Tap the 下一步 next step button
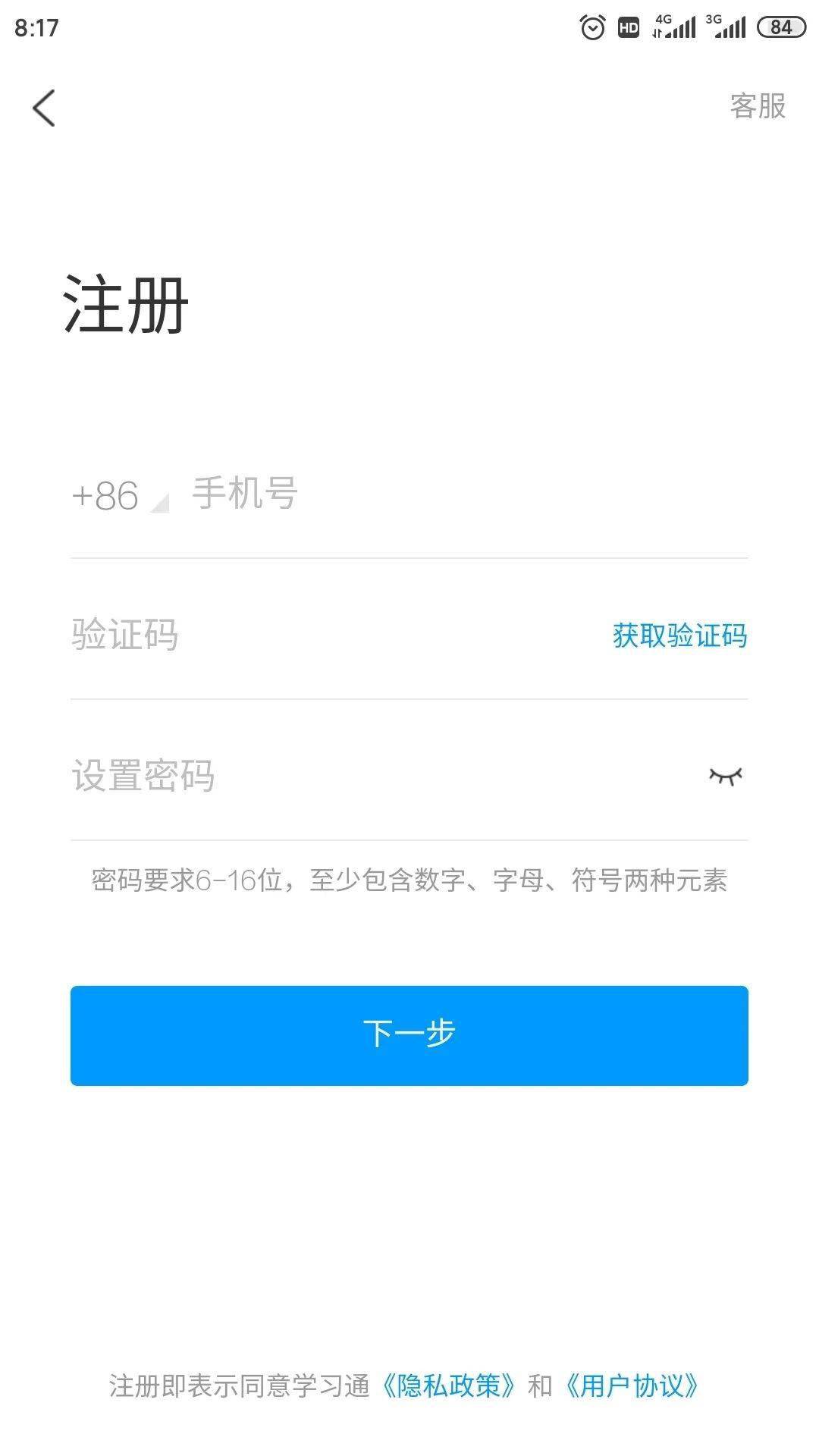The image size is (819, 1456). point(409,1035)
